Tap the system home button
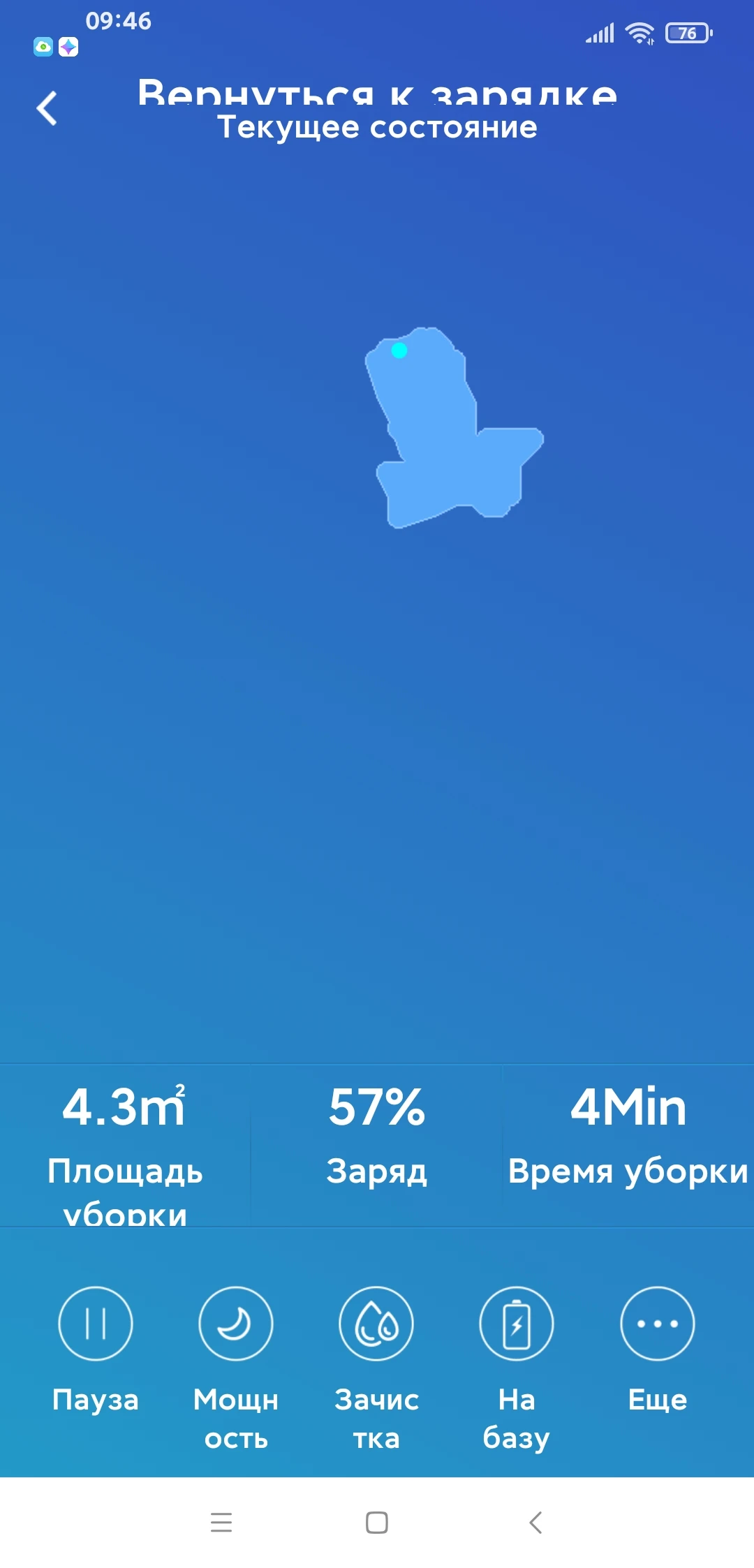Image resolution: width=754 pixels, height=1568 pixels. 377,1523
